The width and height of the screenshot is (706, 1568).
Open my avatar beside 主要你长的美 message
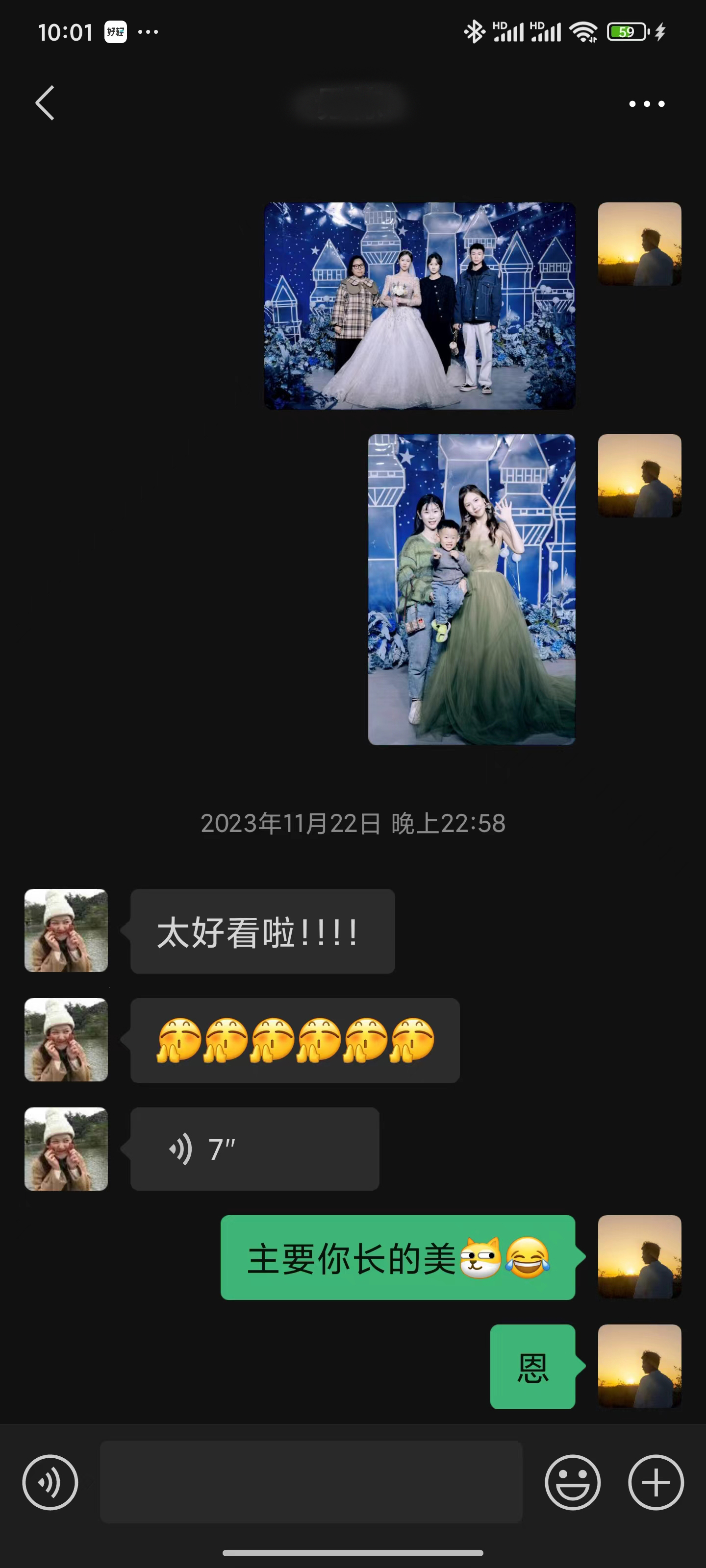pyautogui.click(x=639, y=1257)
